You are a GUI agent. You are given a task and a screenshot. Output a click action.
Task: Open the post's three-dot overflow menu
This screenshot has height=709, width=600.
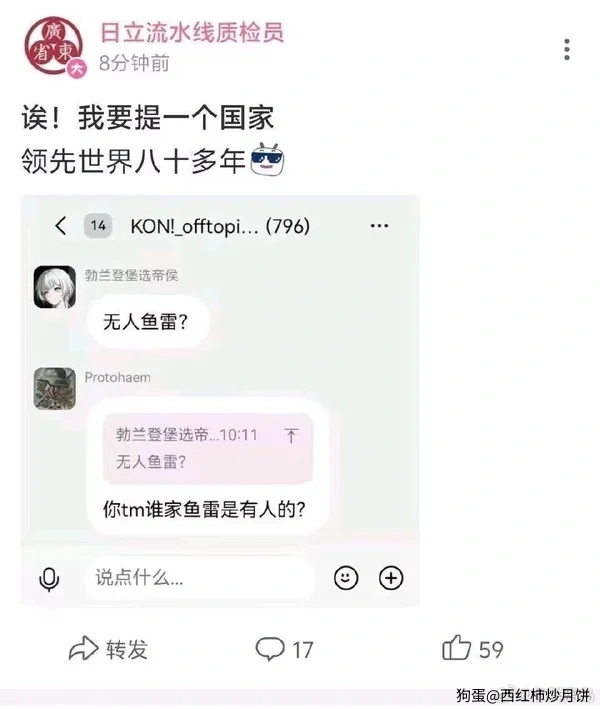click(x=567, y=49)
